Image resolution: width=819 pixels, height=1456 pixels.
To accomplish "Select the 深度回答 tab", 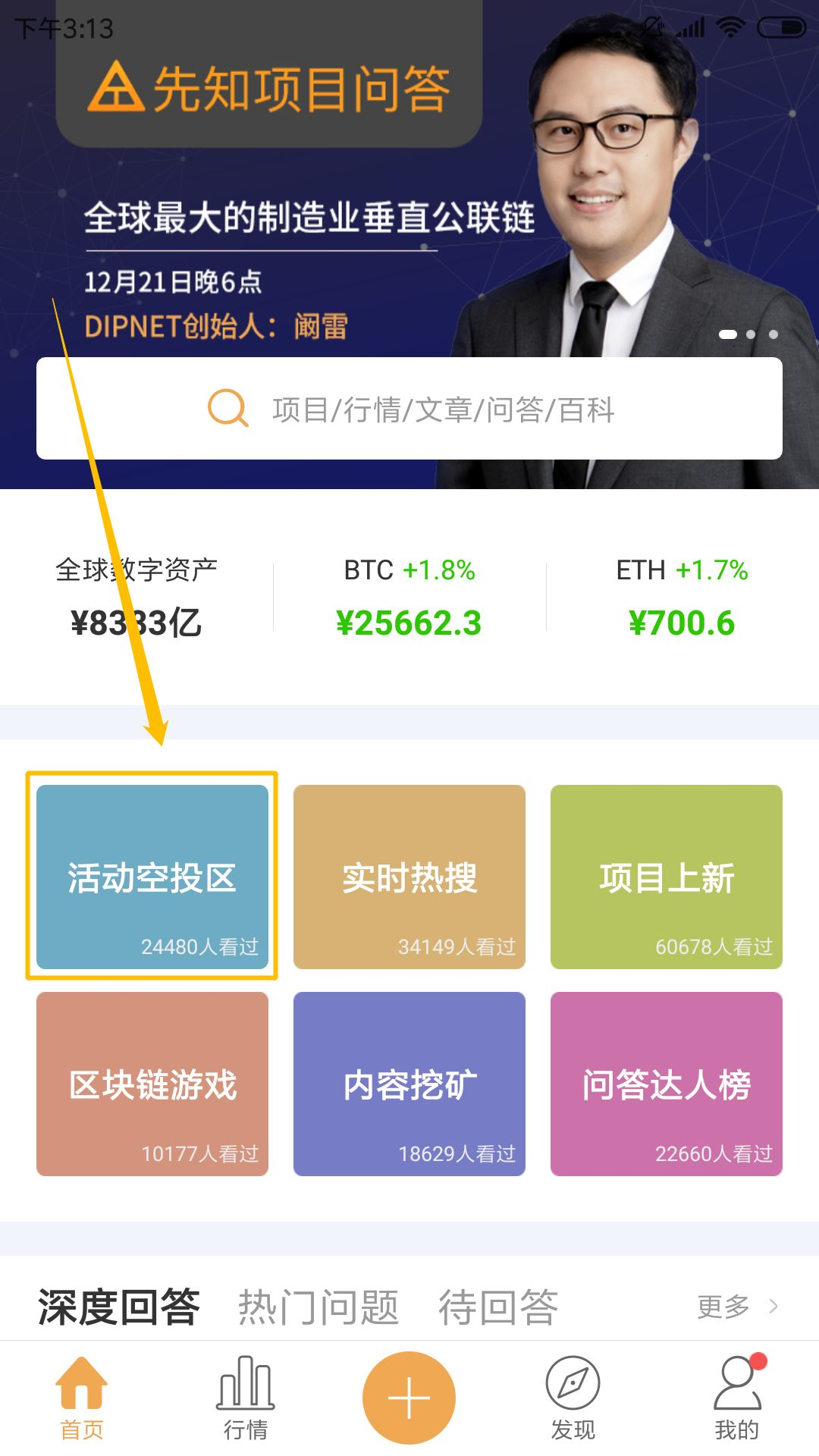I will click(119, 1307).
